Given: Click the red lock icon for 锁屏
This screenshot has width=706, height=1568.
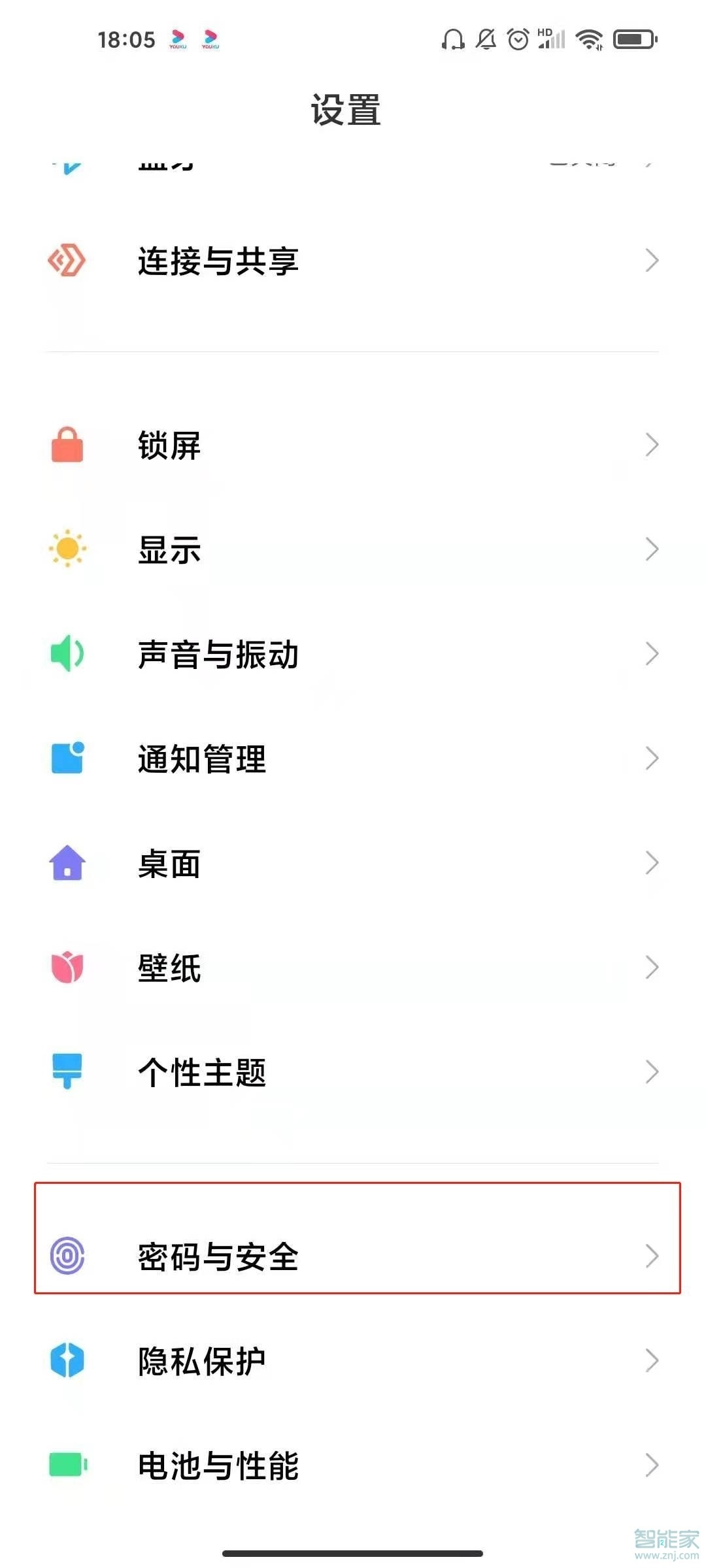Looking at the screenshot, I should [66, 445].
